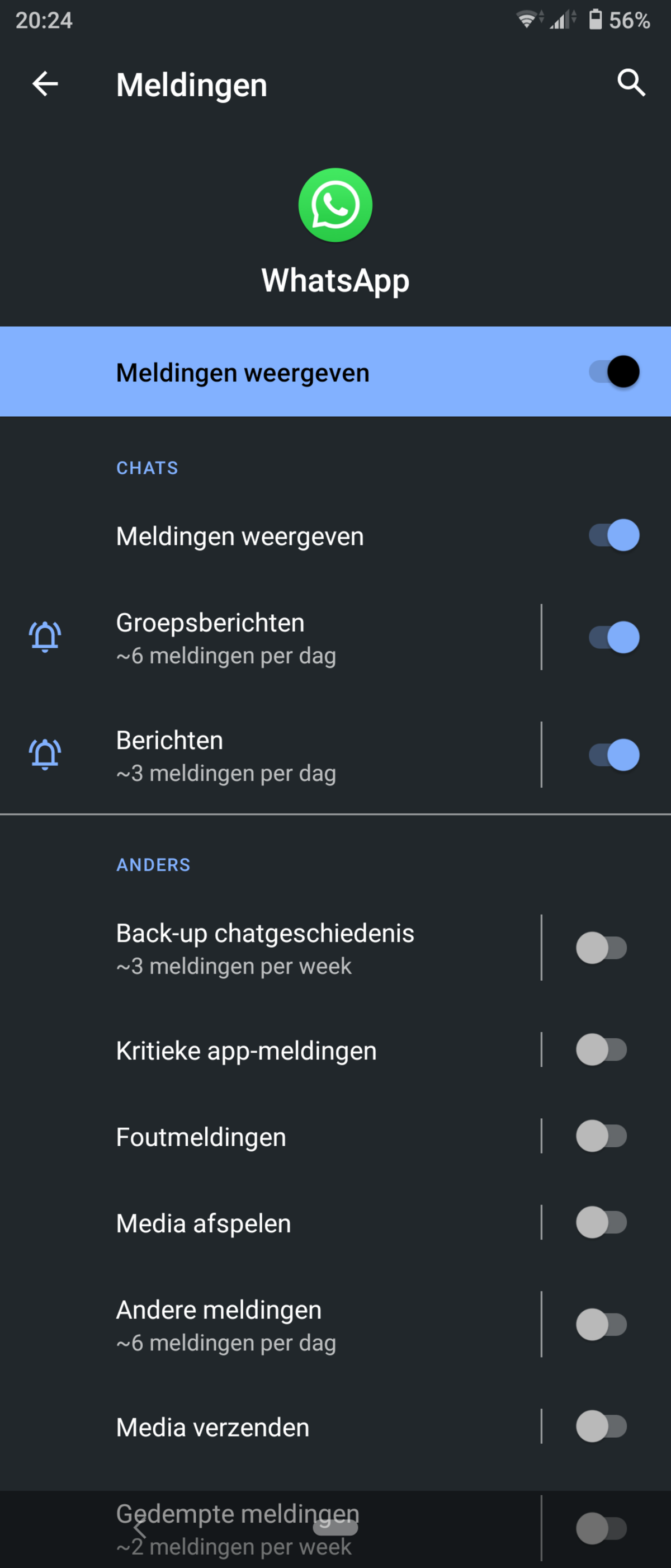
Task: Tap the WhatsApp app icon
Action: (335, 205)
